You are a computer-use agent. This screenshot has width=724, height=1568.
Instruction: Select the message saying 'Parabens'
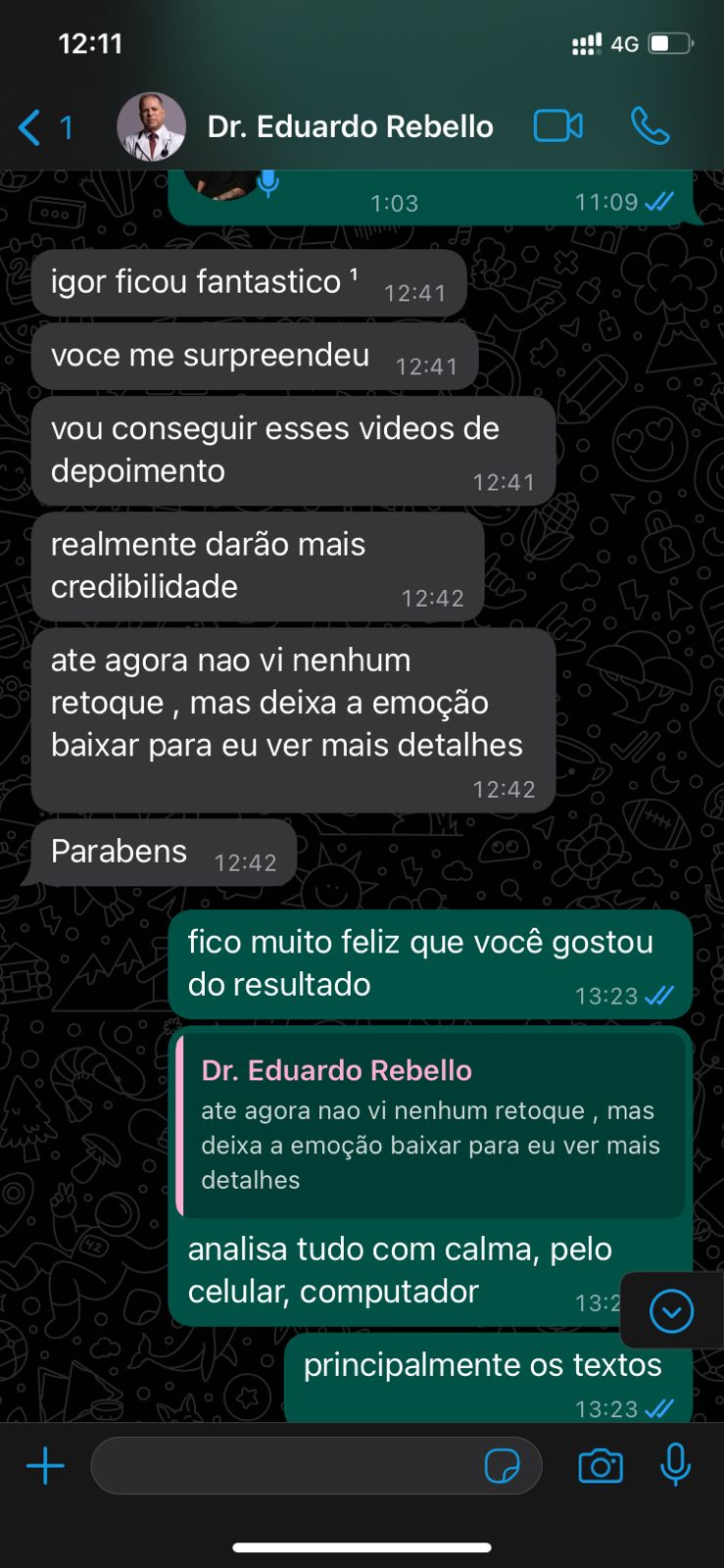[118, 852]
